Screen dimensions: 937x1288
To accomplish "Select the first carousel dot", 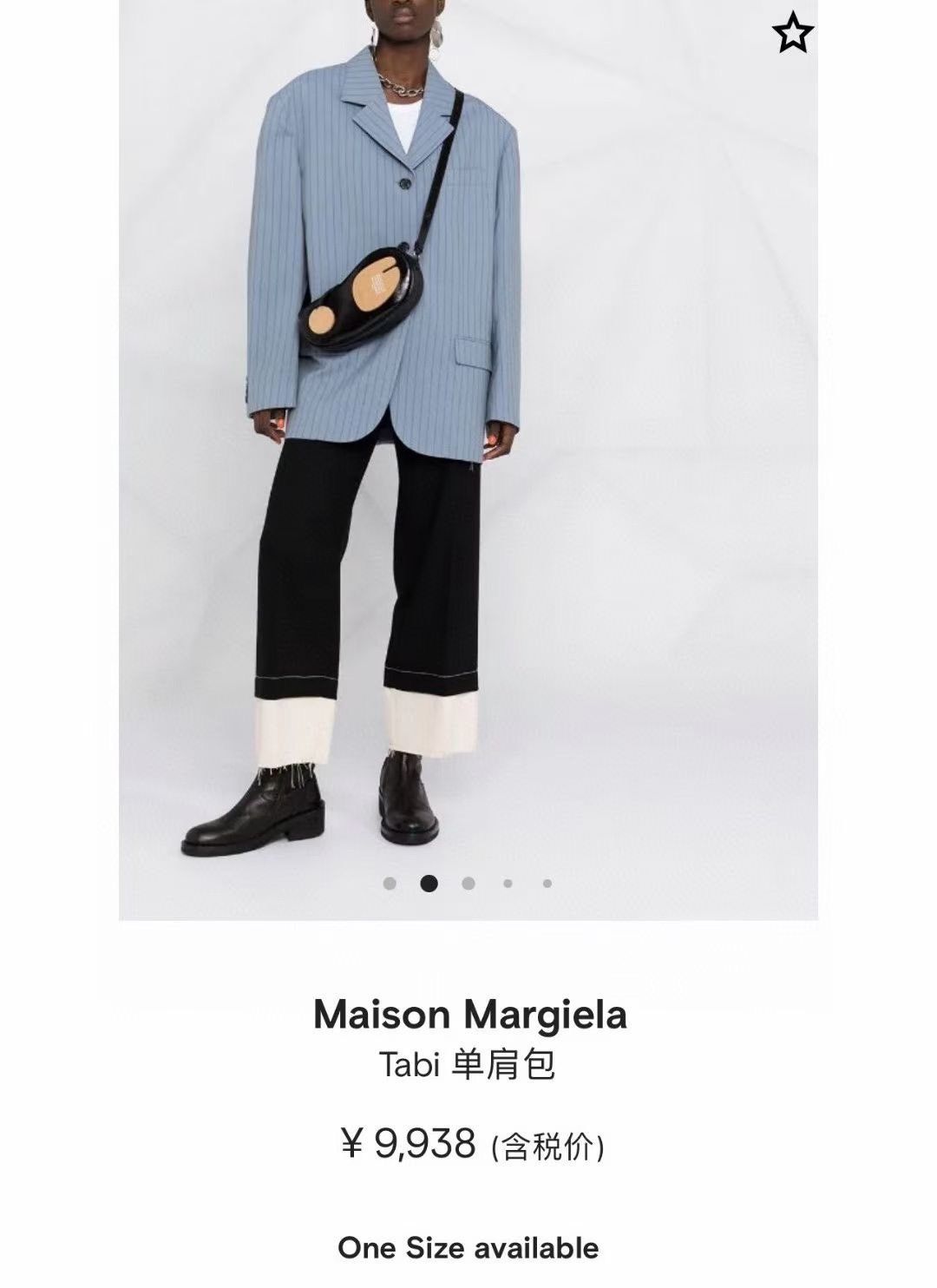I will tap(388, 882).
